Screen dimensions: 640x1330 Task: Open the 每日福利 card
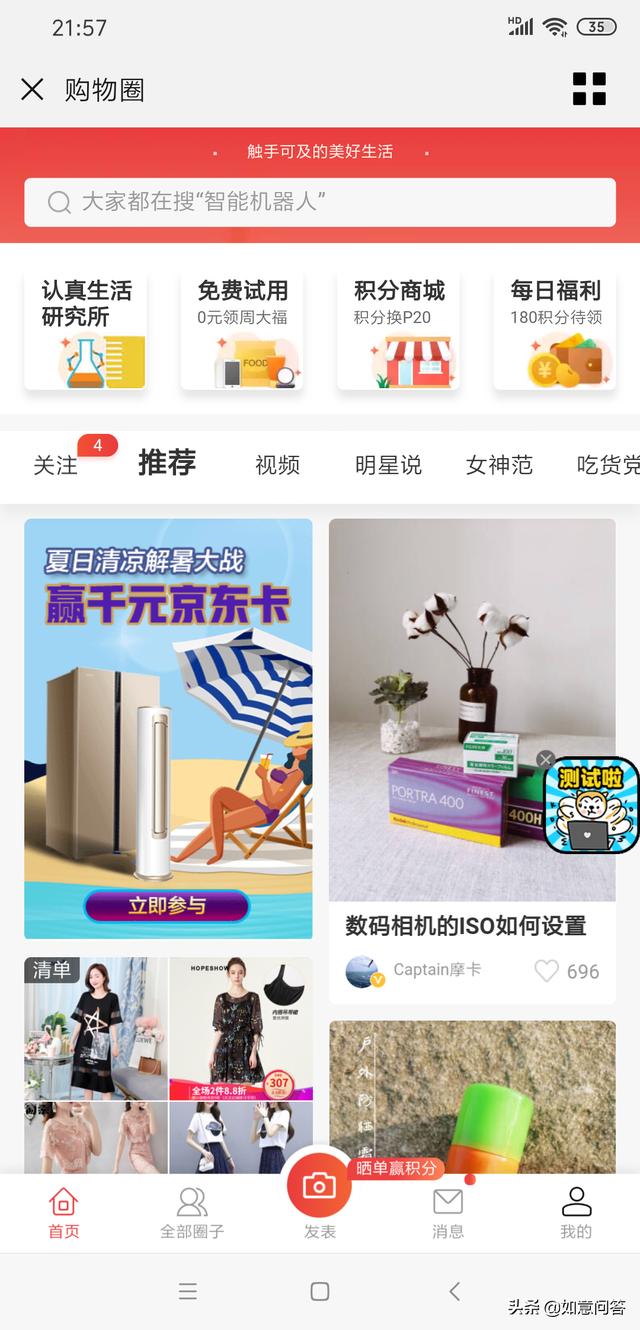coord(554,331)
